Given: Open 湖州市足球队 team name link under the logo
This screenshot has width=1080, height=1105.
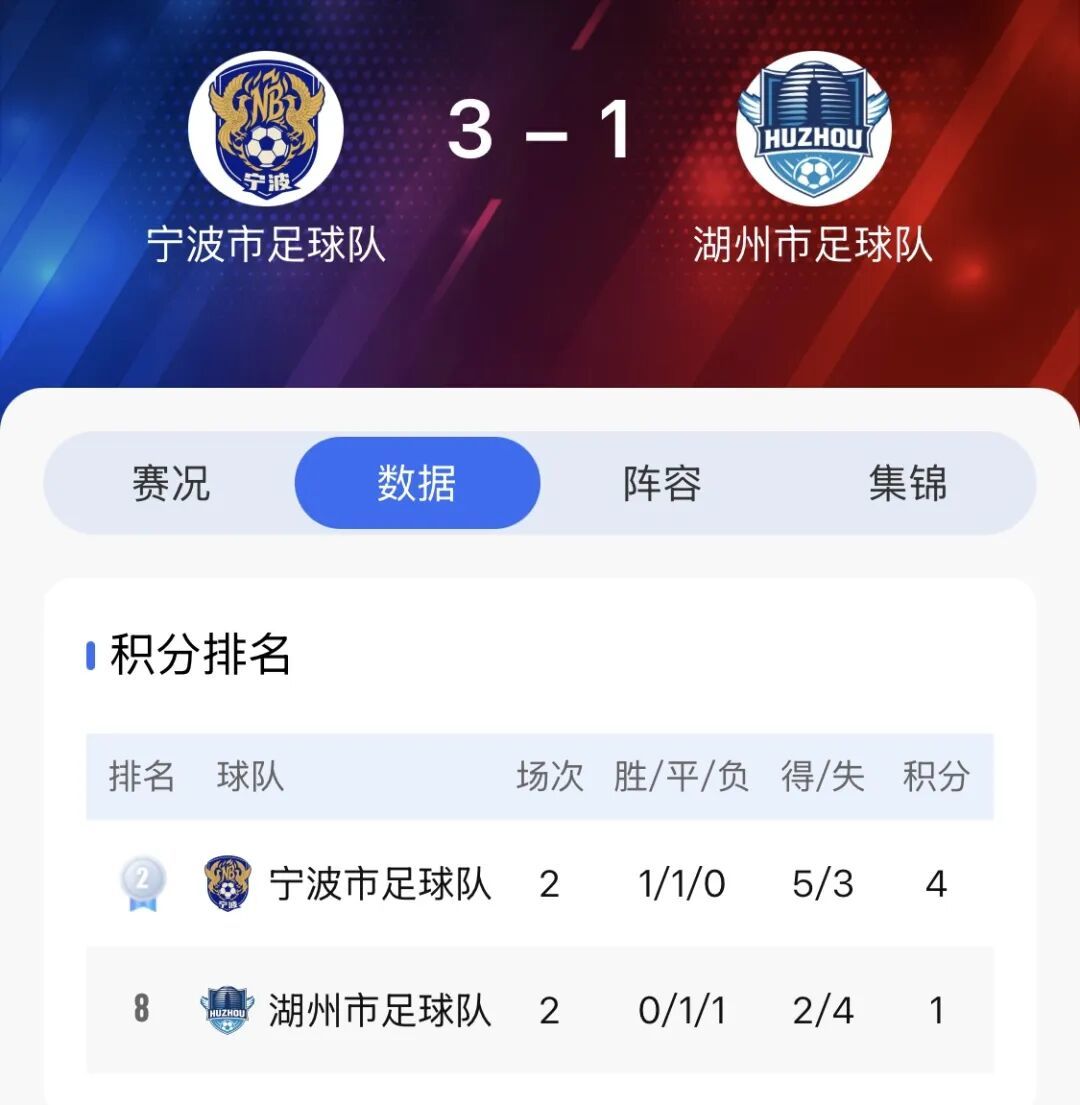Looking at the screenshot, I should (815, 243).
